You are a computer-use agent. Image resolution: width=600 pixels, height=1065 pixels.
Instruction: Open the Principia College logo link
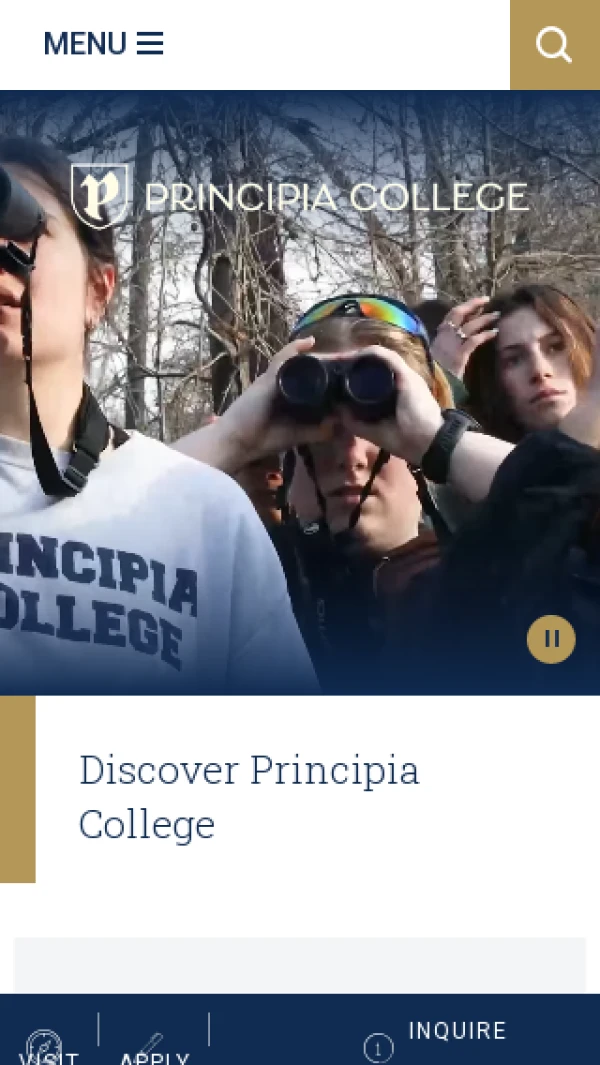tap(300, 196)
